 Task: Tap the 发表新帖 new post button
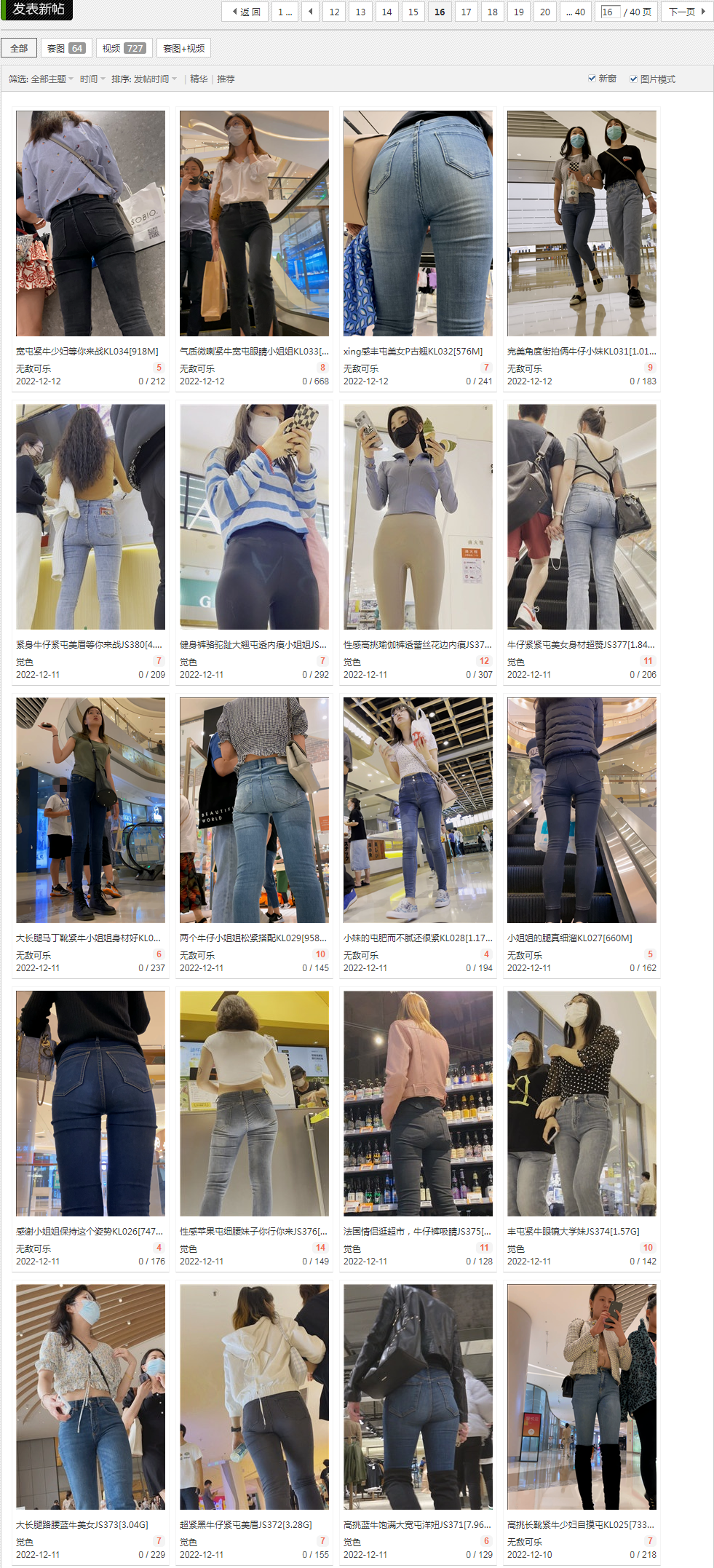(x=36, y=9)
